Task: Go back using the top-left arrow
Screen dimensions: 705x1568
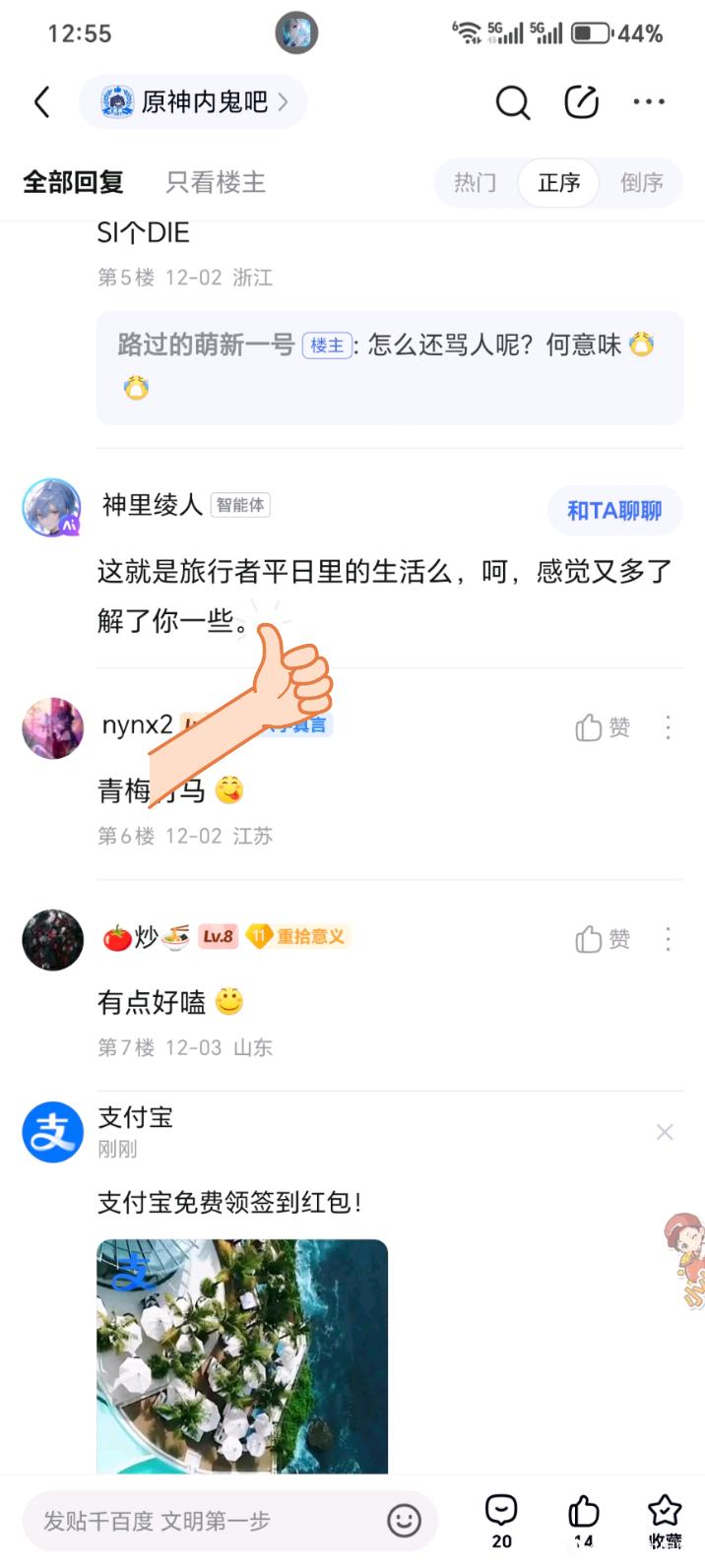Action: 42,101
